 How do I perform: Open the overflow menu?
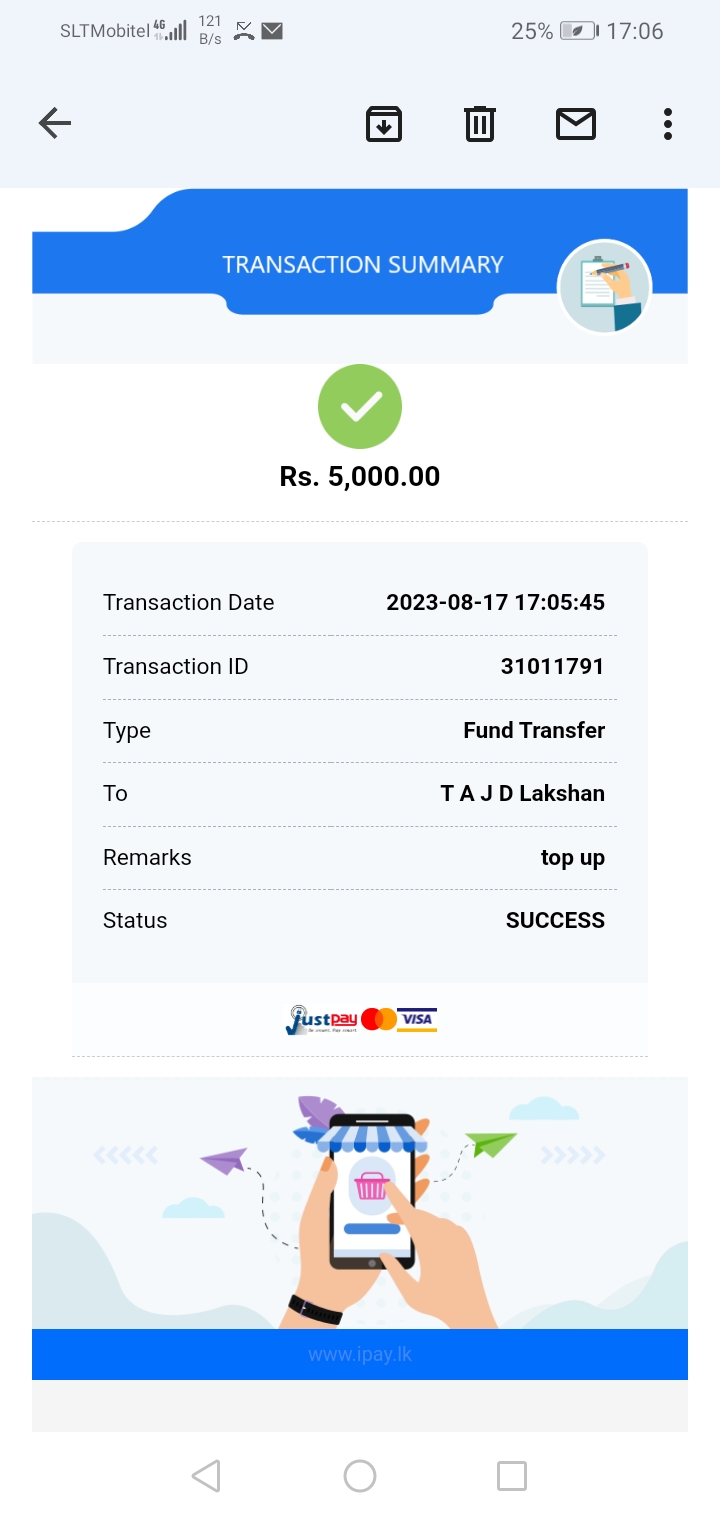[x=667, y=124]
